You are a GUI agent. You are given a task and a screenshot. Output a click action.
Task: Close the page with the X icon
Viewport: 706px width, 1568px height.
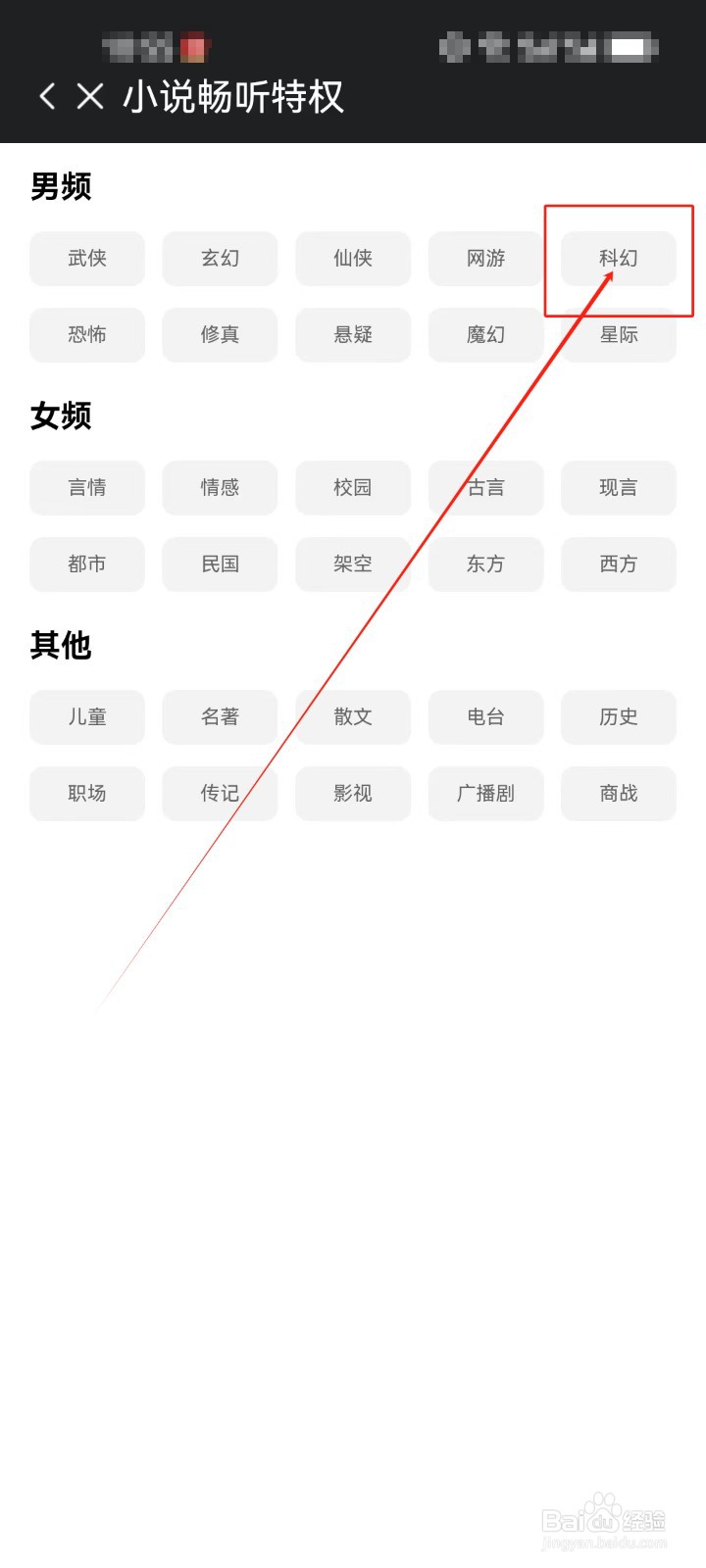(90, 96)
